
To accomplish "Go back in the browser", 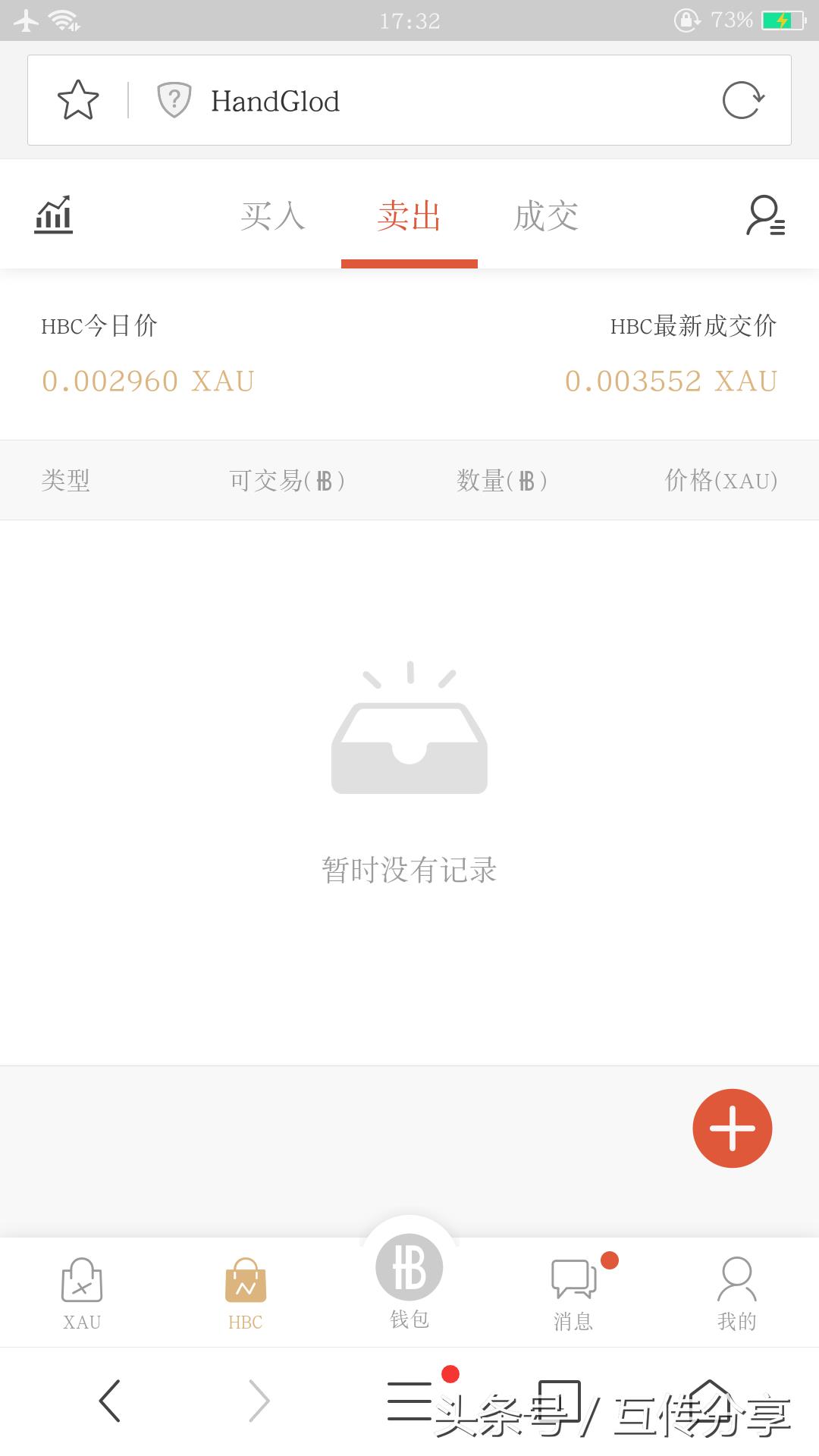I will click(x=110, y=1401).
